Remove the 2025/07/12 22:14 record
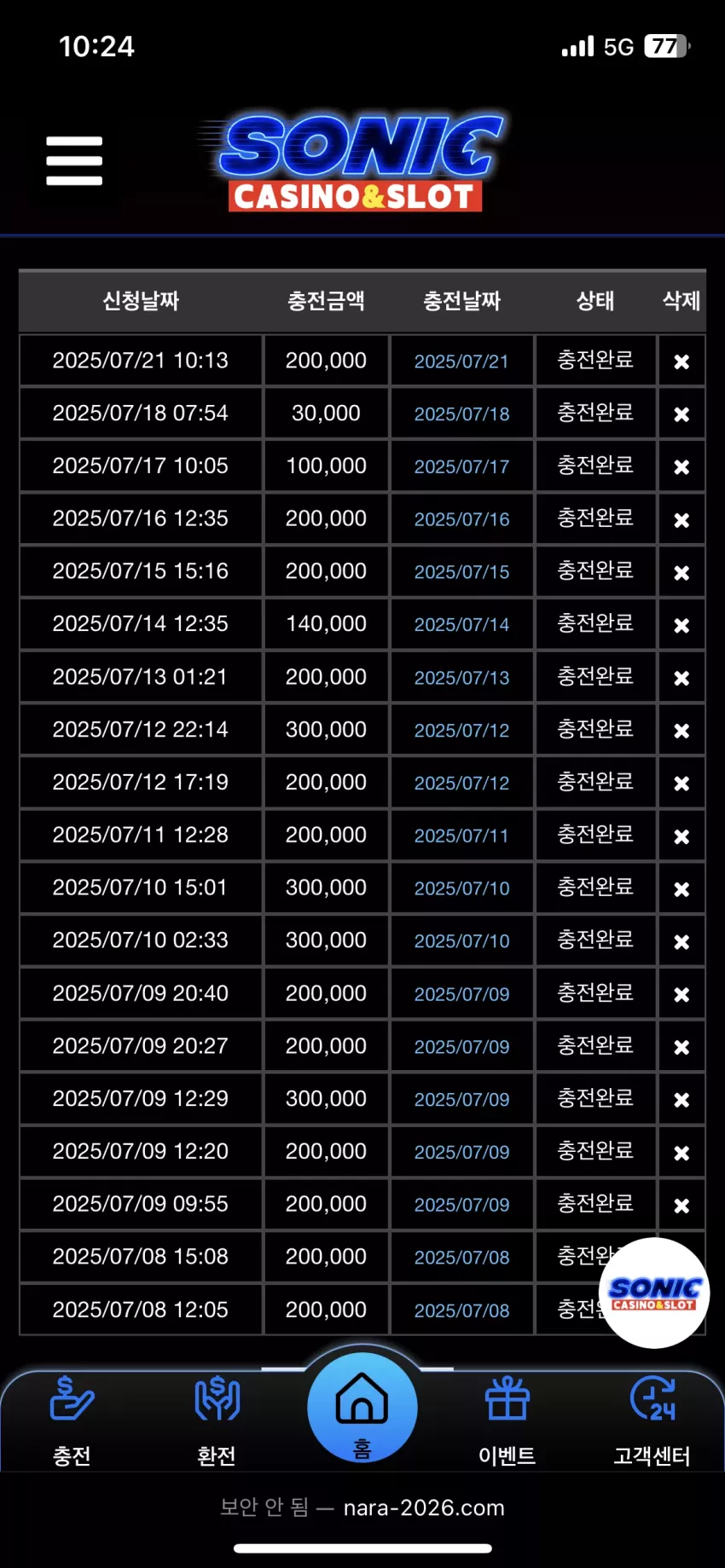This screenshot has width=725, height=1568. point(681,731)
